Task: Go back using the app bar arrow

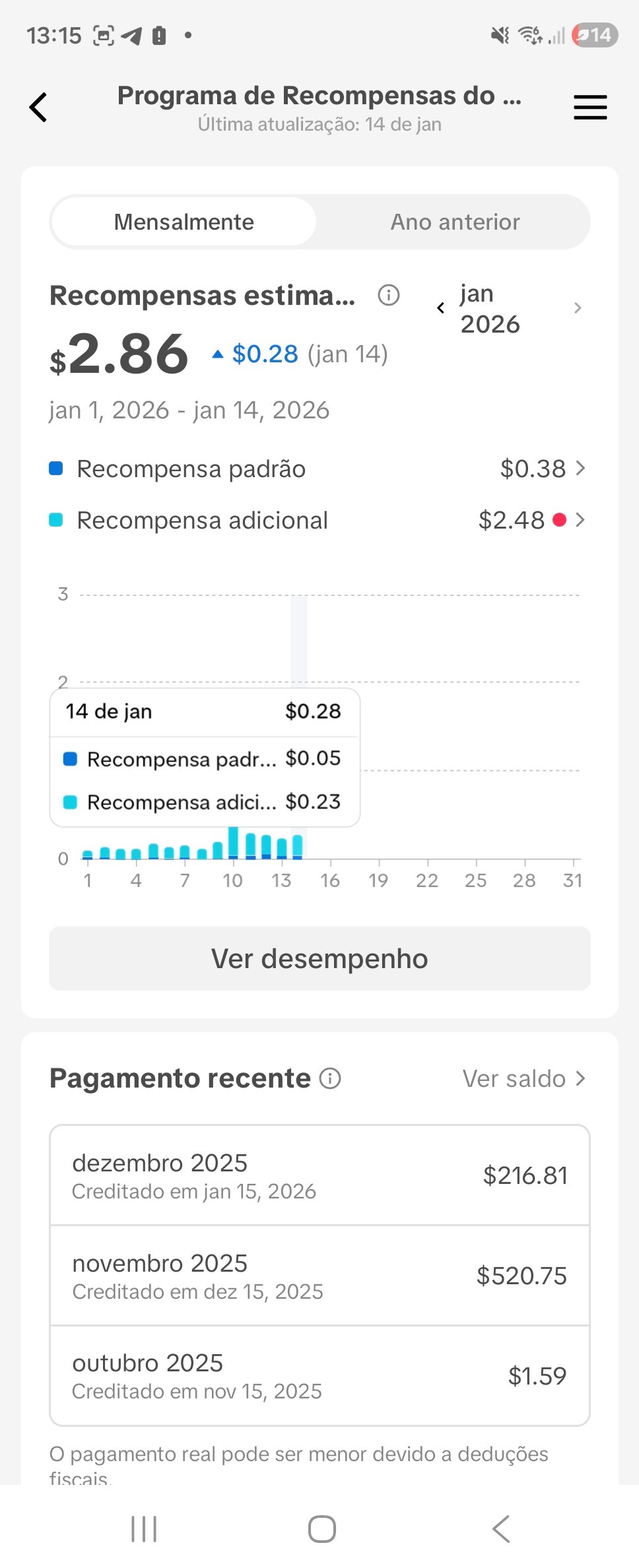Action: (x=39, y=108)
